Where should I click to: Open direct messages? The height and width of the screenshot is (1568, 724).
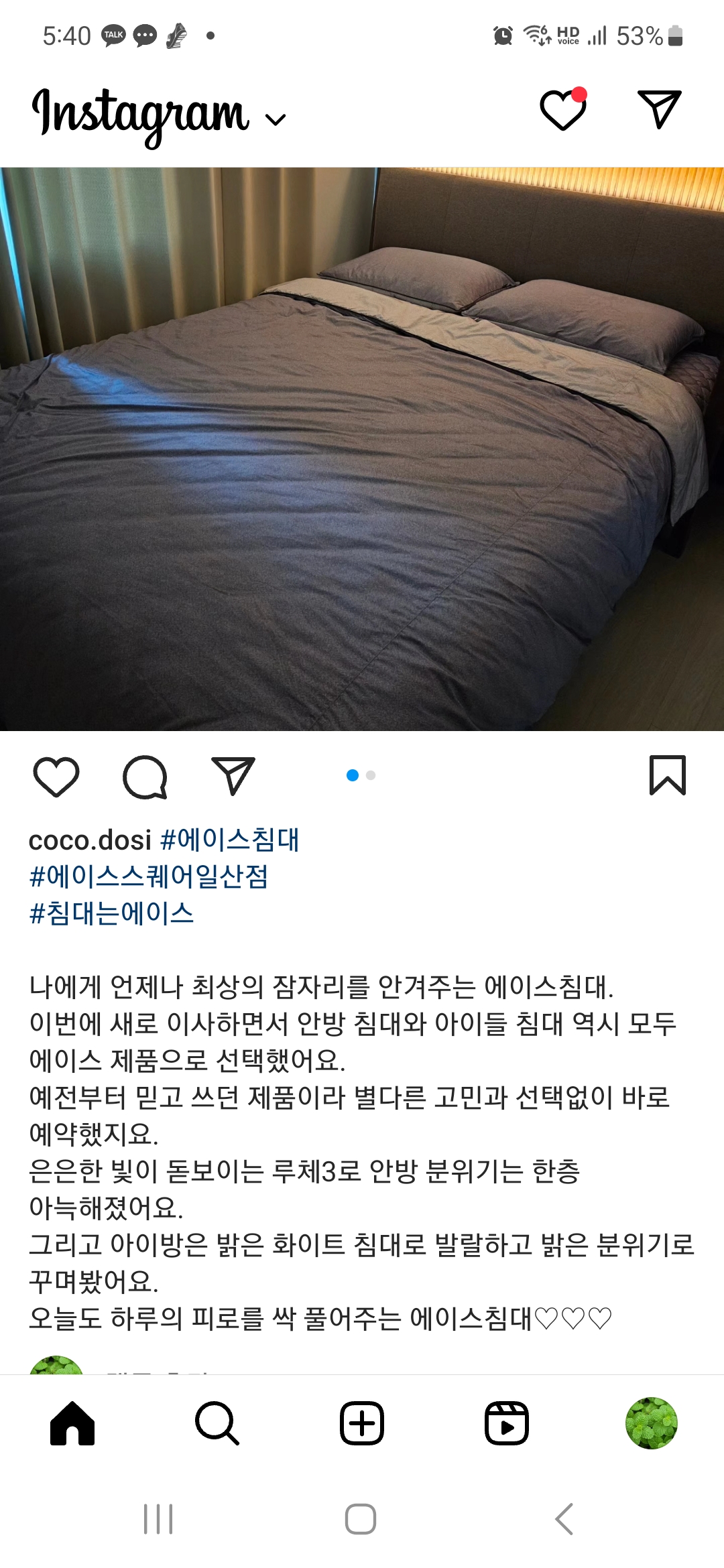660,109
